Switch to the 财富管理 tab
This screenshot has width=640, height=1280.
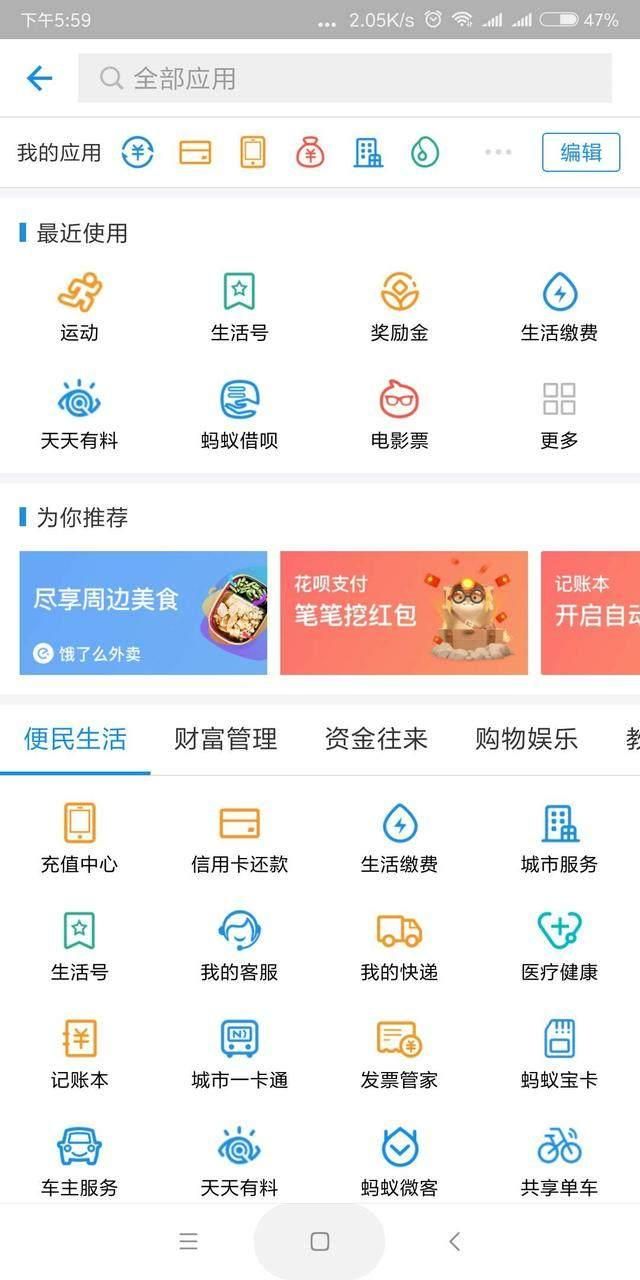[225, 739]
